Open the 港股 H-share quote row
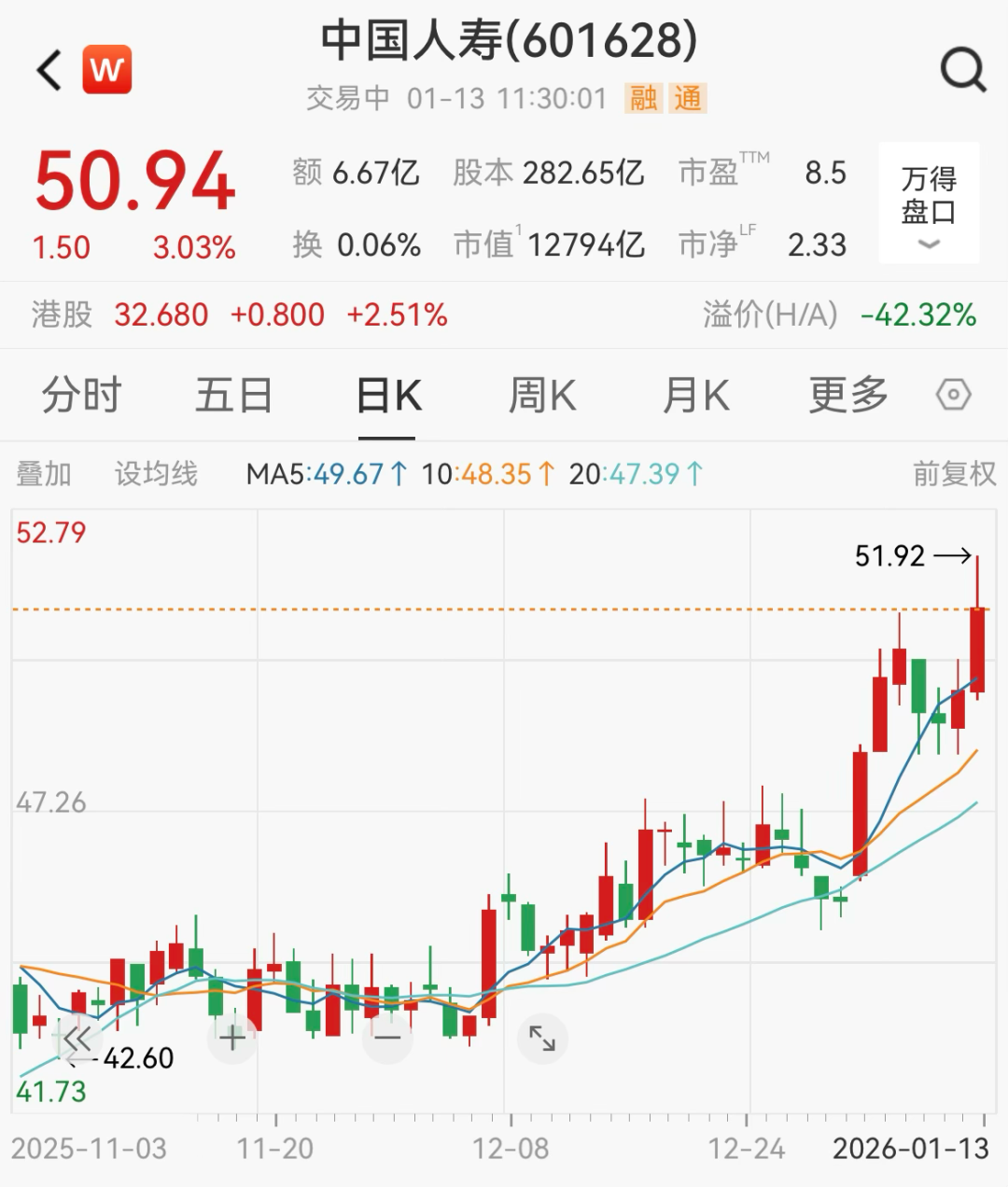 click(x=239, y=315)
